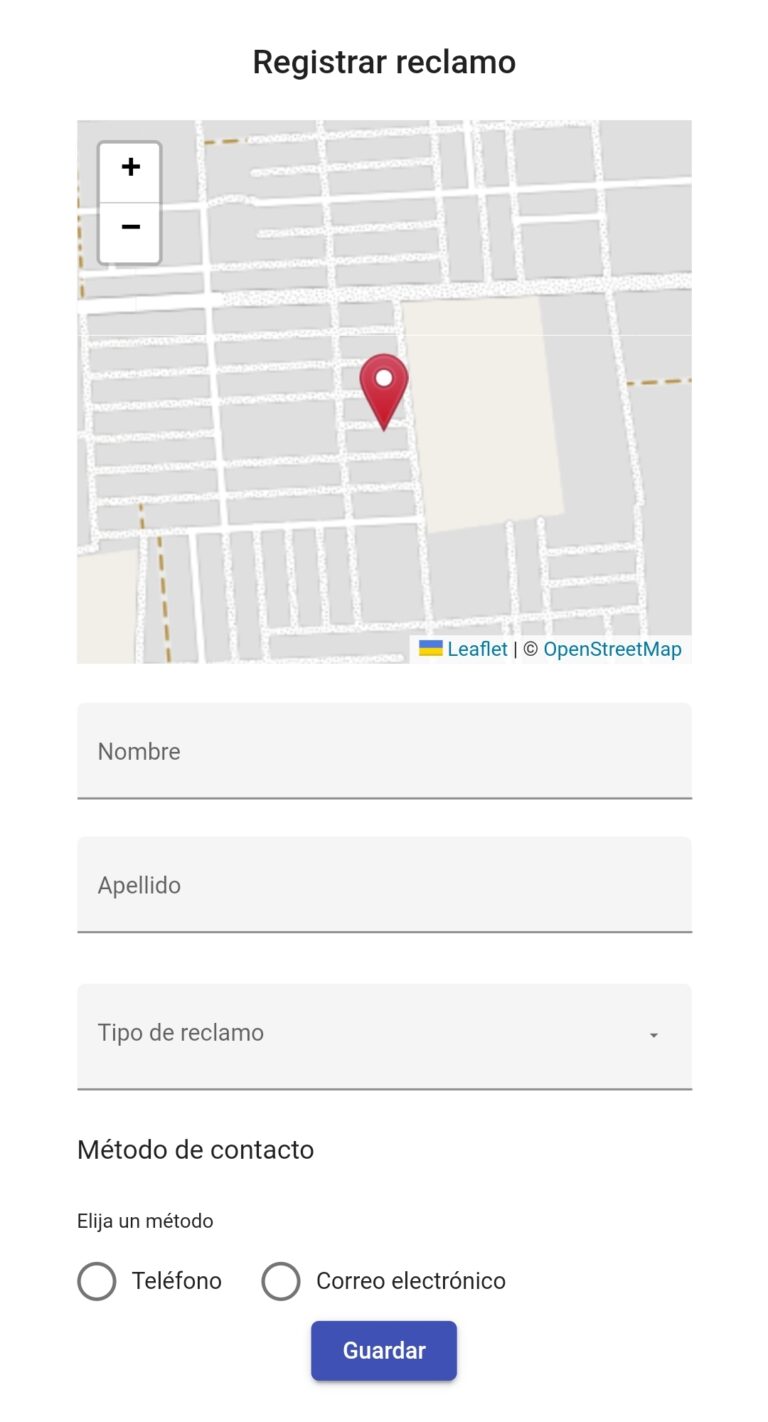Tap the red location marker on the map
Screen dimensions: 768x1422
point(384,392)
